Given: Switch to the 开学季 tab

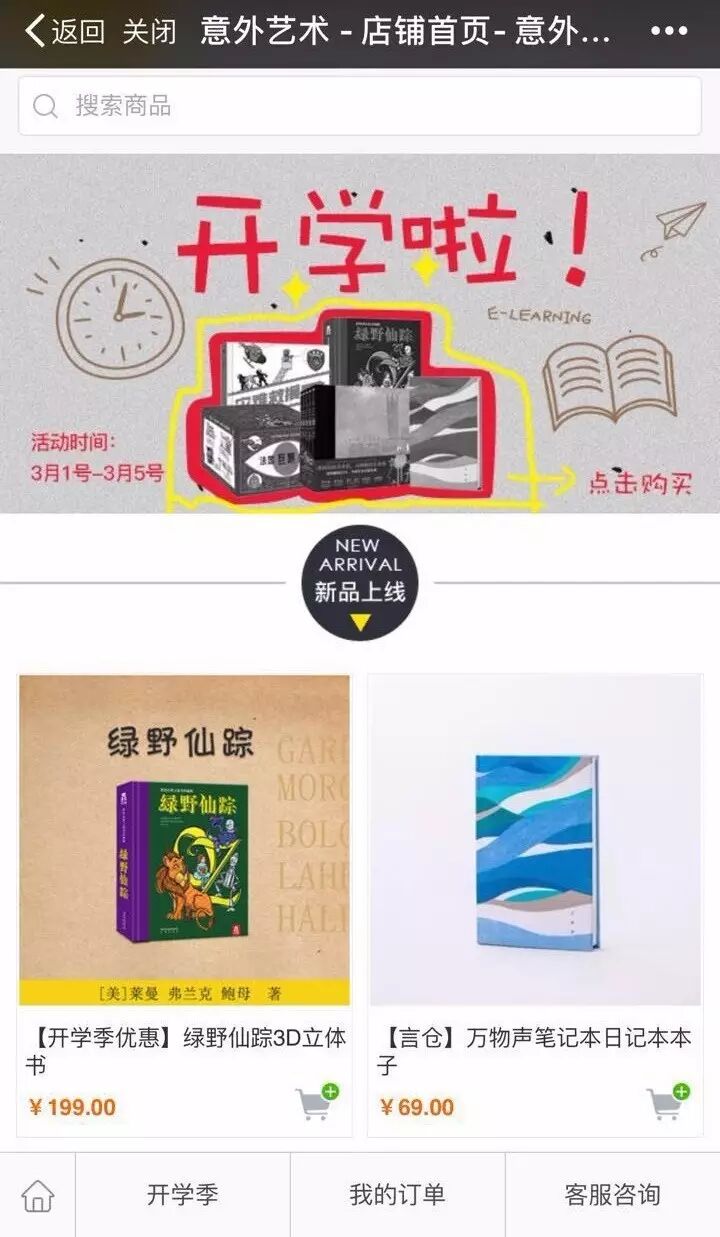Looking at the screenshot, I should (182, 1195).
